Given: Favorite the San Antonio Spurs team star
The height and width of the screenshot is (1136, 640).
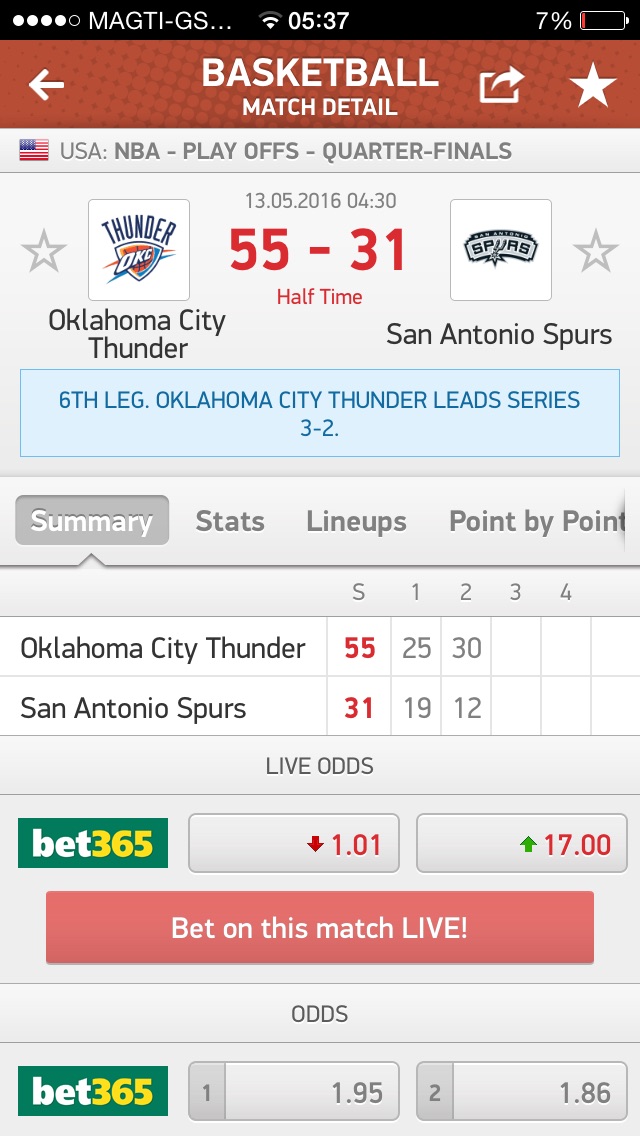Looking at the screenshot, I should click(596, 251).
